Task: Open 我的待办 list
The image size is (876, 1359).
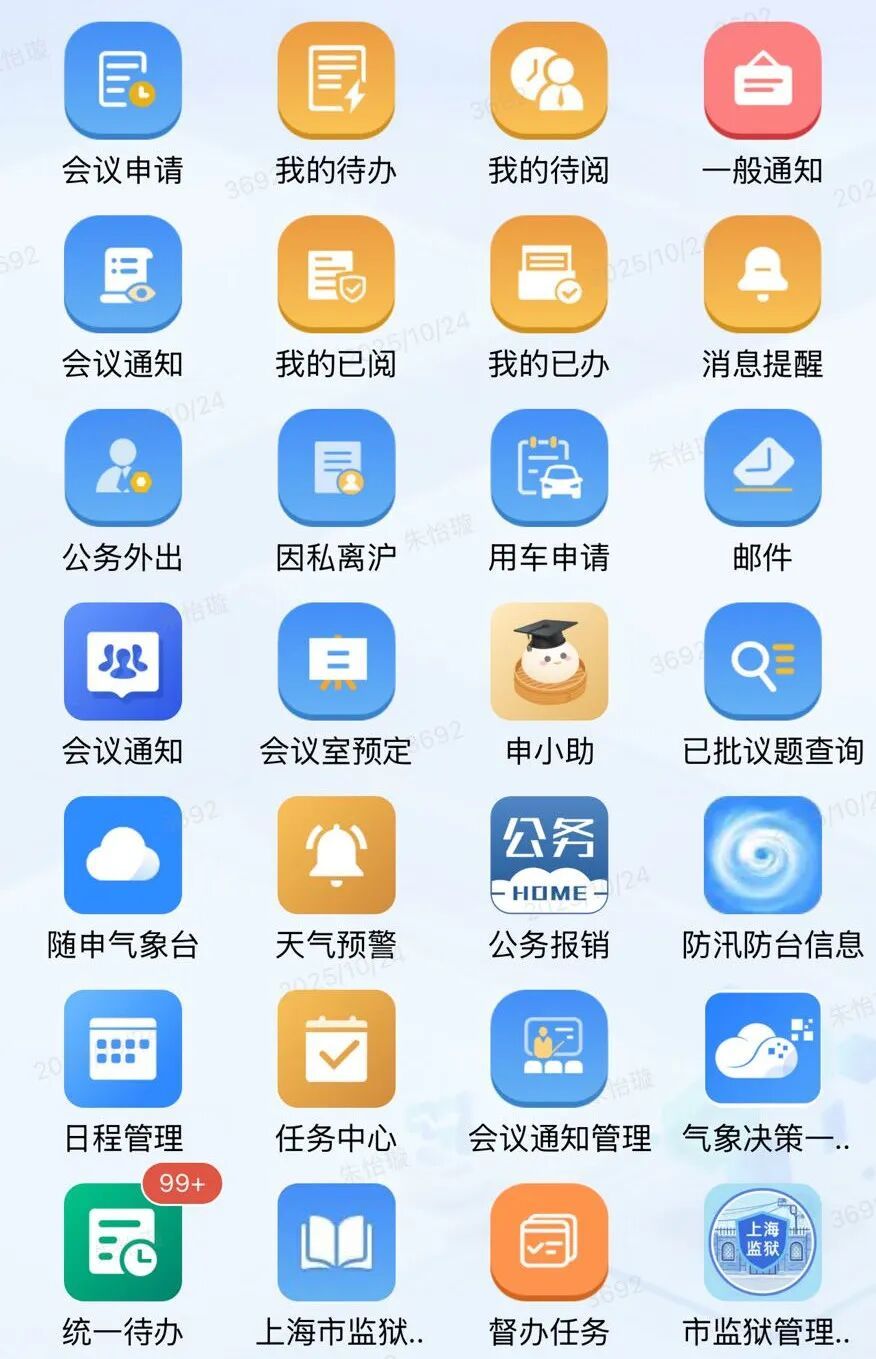Action: [336, 80]
